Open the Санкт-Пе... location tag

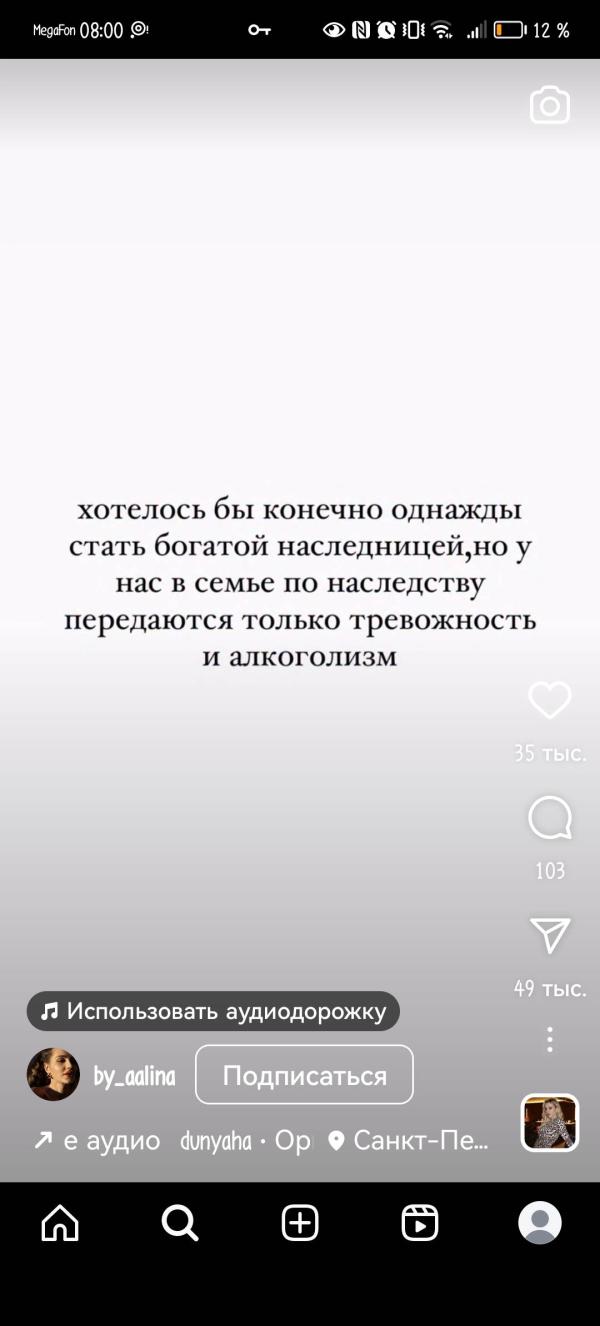click(409, 1140)
